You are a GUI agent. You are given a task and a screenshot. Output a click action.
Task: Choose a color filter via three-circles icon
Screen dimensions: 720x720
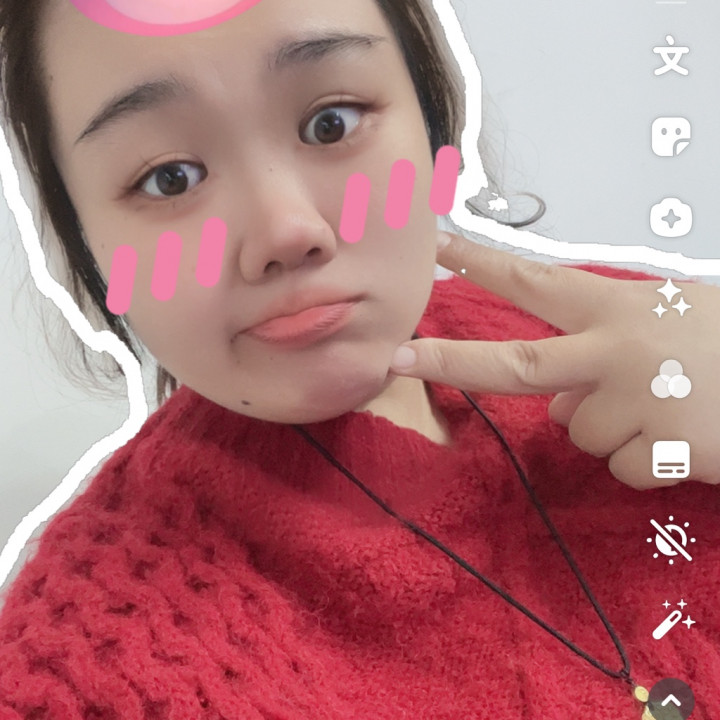671,380
